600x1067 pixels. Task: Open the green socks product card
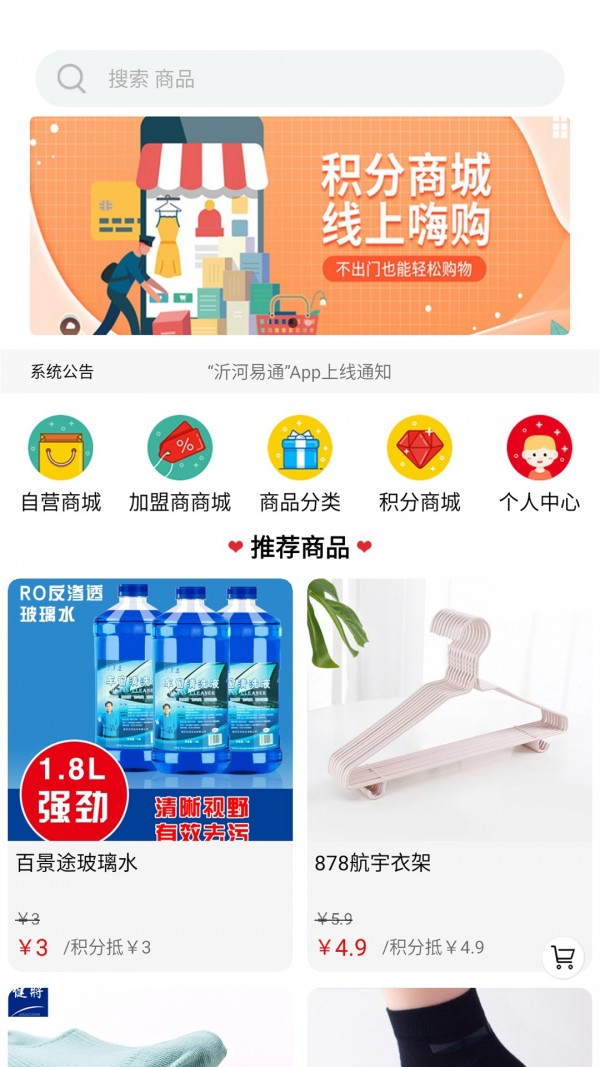click(x=150, y=1028)
